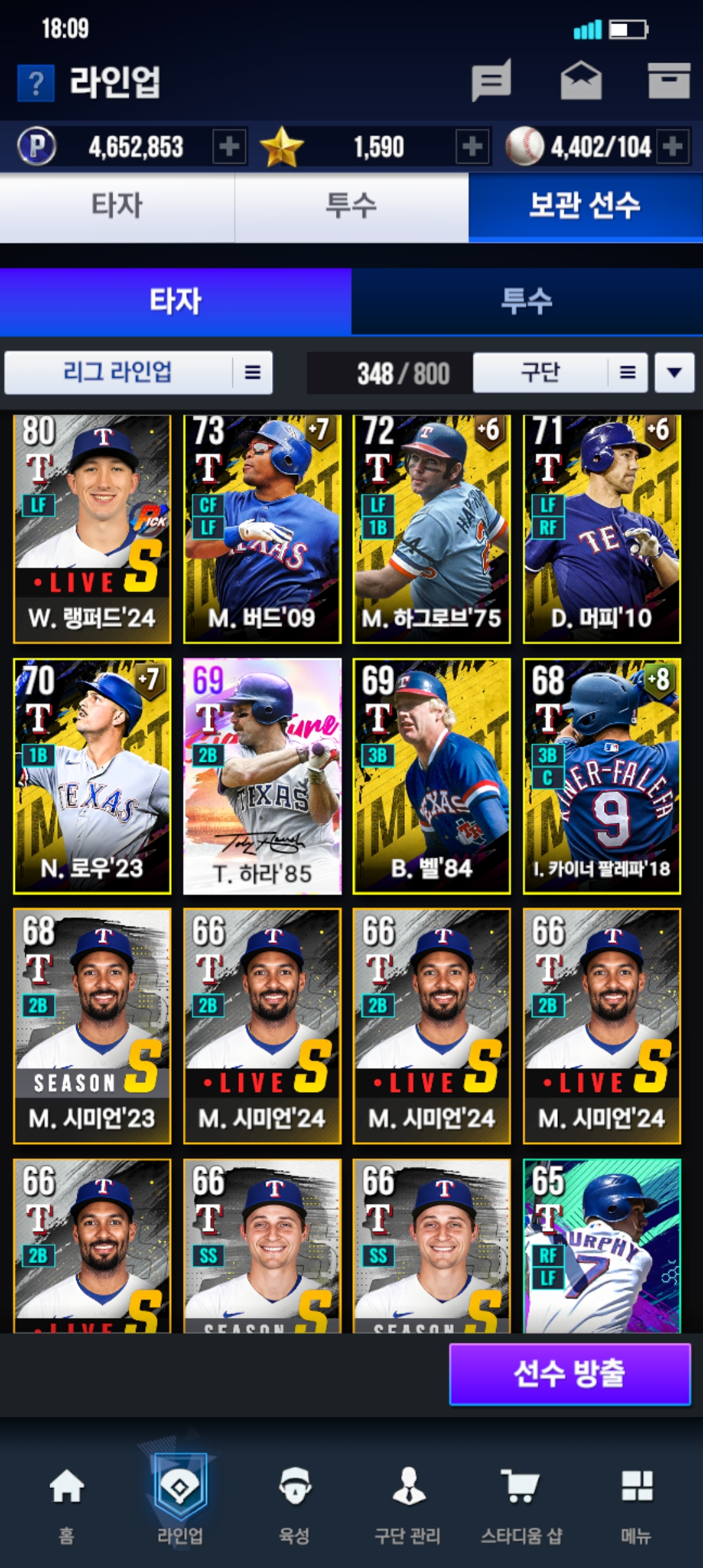The height and width of the screenshot is (1568, 703).
Task: Switch to the top 타자 tab
Action: (117, 206)
